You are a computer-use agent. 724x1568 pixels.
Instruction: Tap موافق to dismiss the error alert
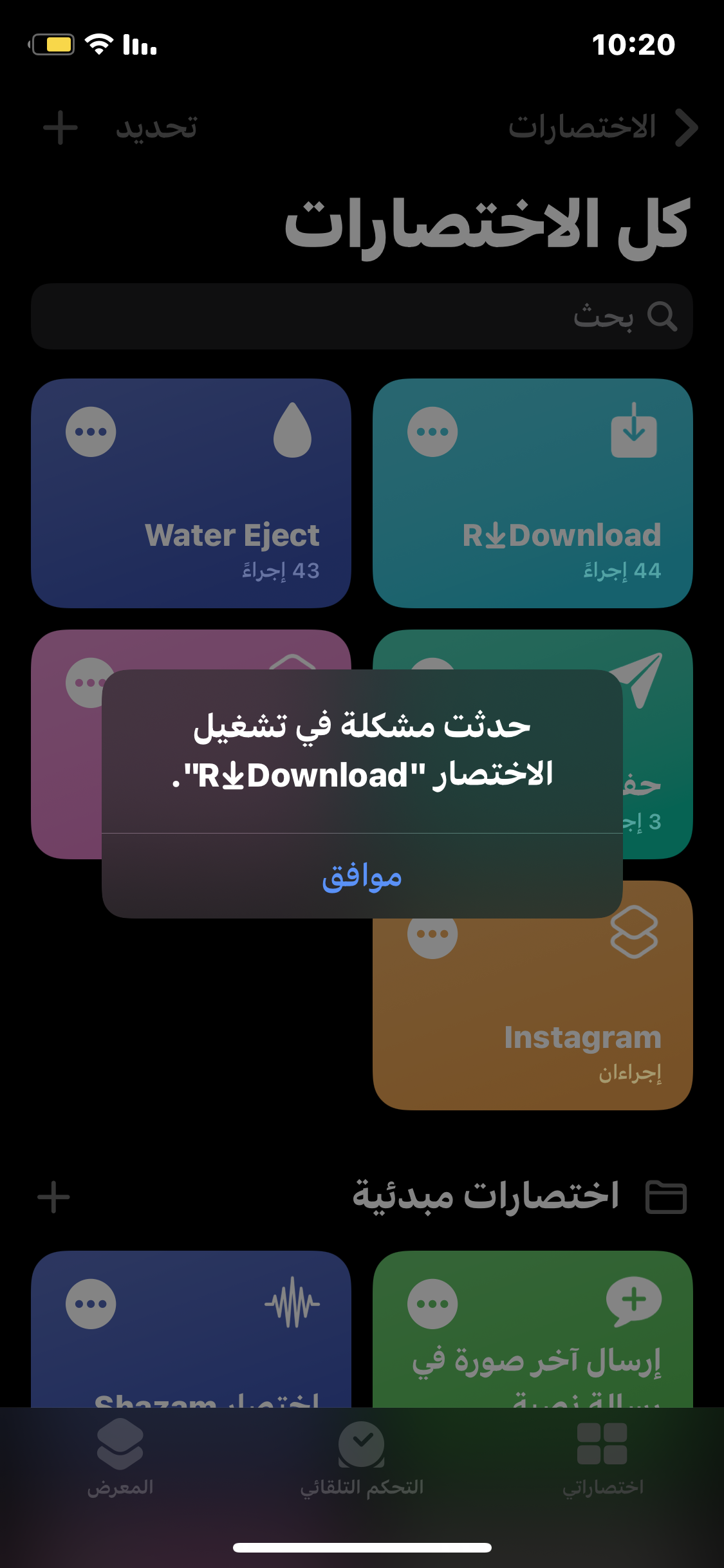pos(362,877)
